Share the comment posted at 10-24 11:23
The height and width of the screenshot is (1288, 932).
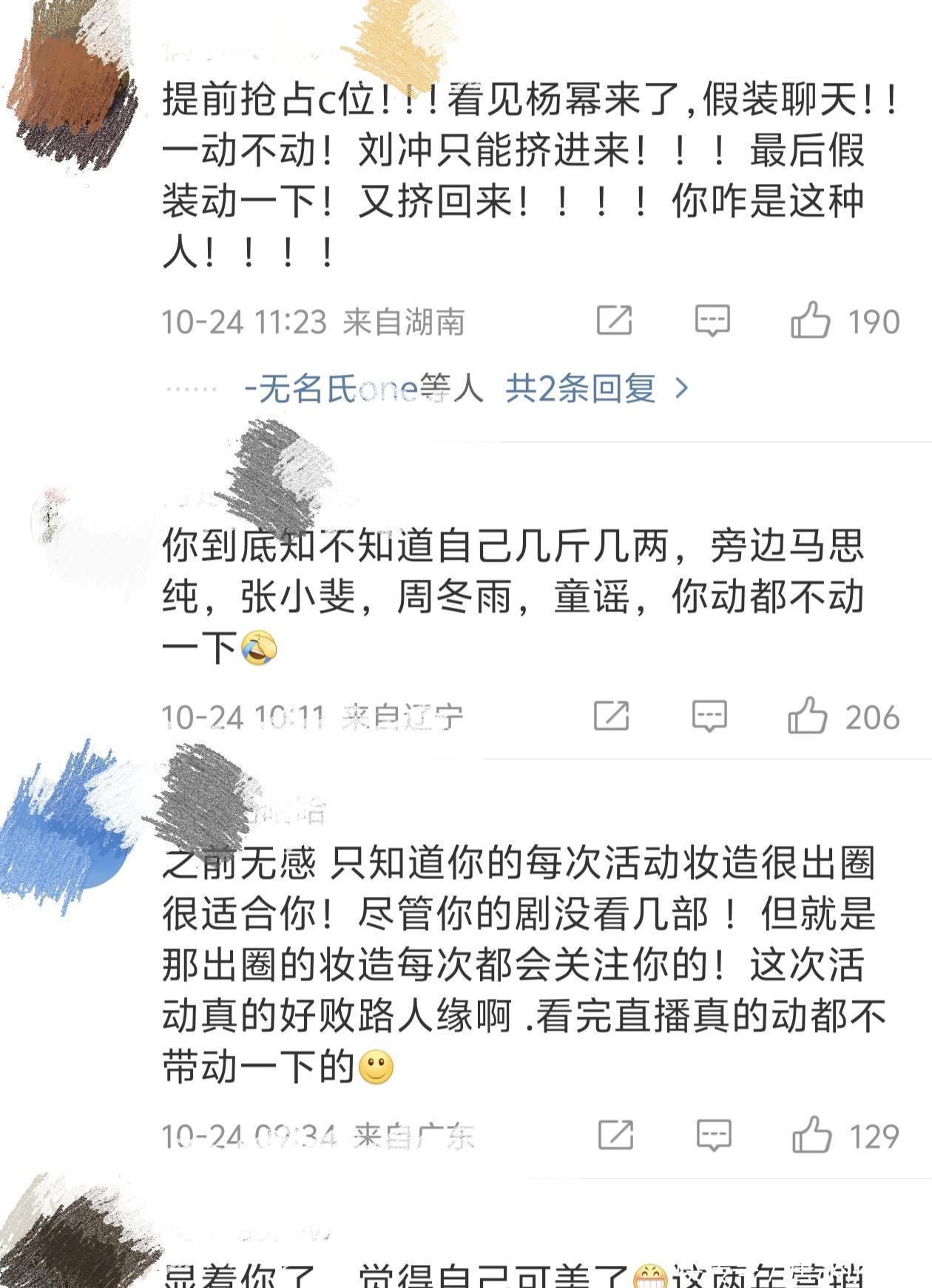coord(614,321)
